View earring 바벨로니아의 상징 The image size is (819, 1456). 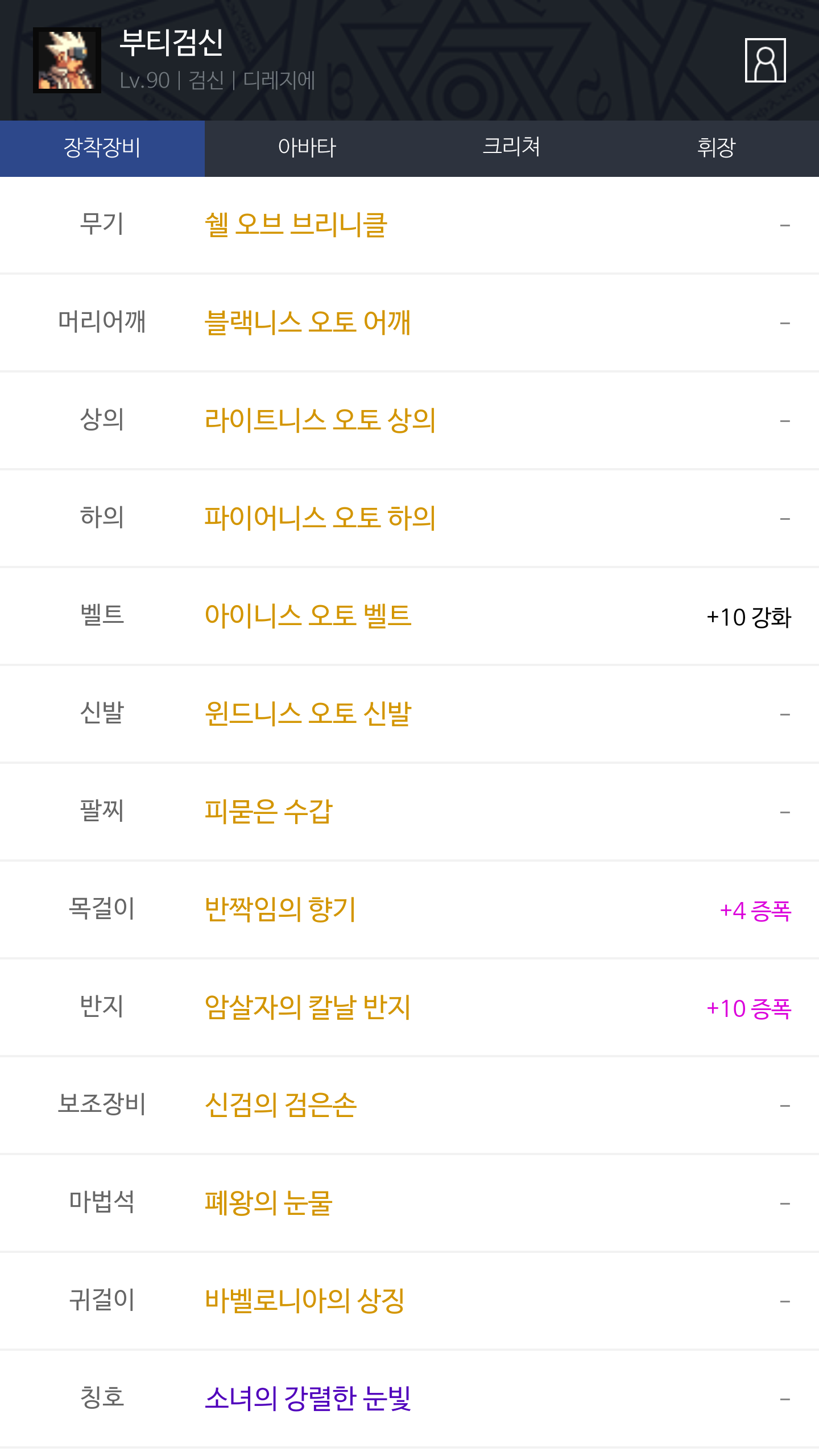pos(305,1301)
